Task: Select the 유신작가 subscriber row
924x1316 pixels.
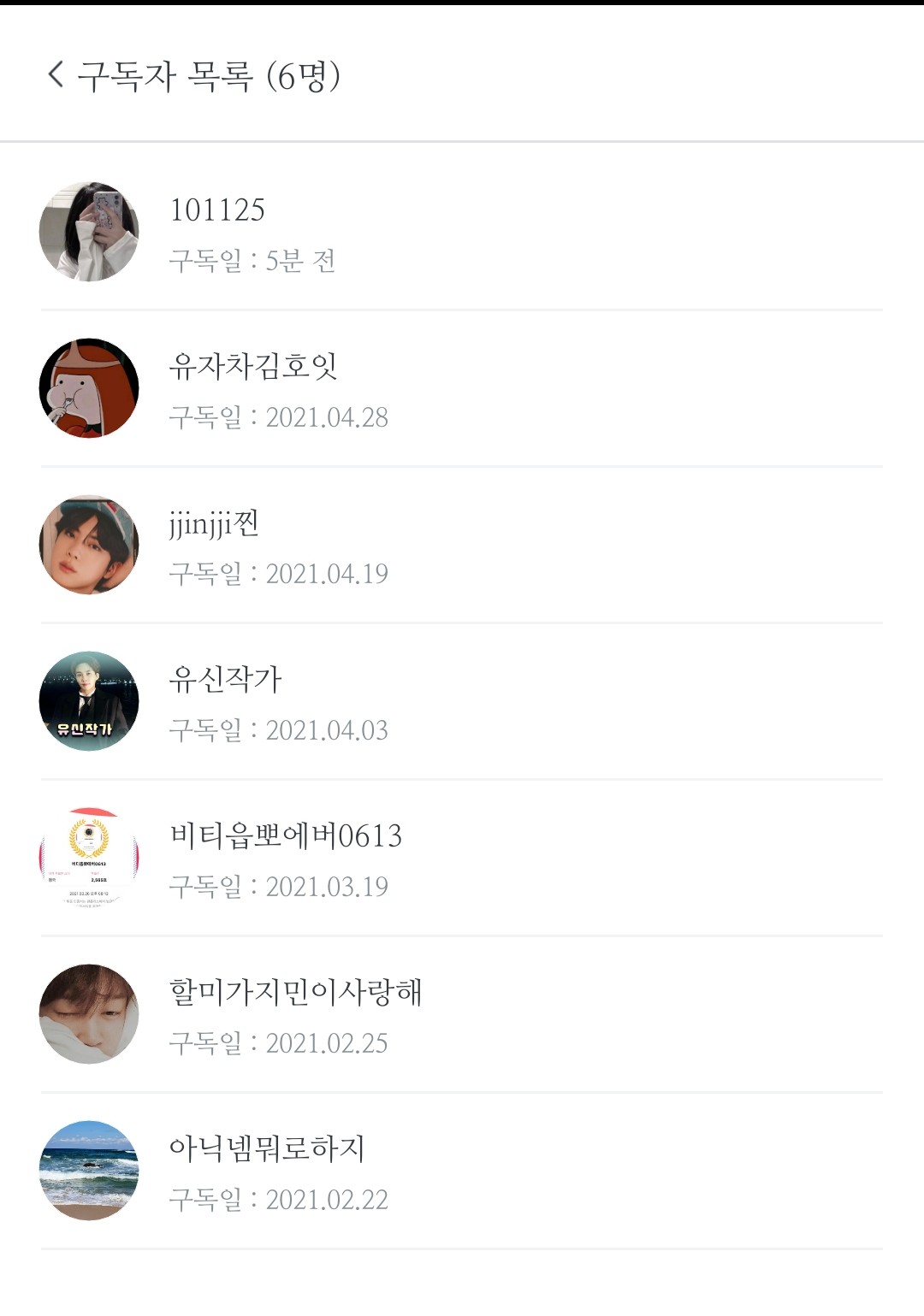Action: [225, 680]
